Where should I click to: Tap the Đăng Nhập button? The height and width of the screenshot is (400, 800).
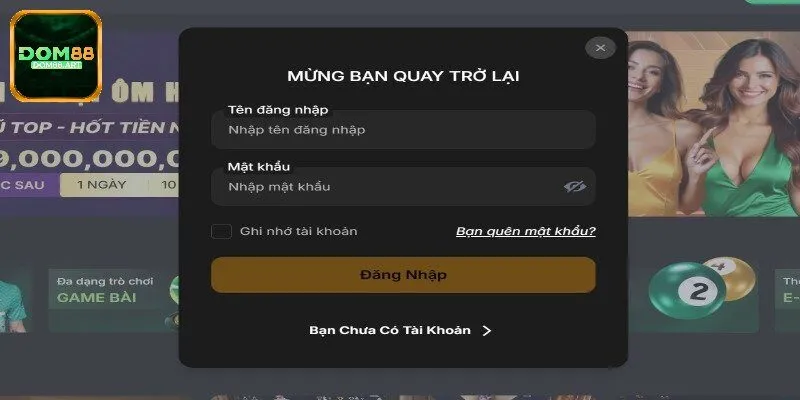[403, 275]
